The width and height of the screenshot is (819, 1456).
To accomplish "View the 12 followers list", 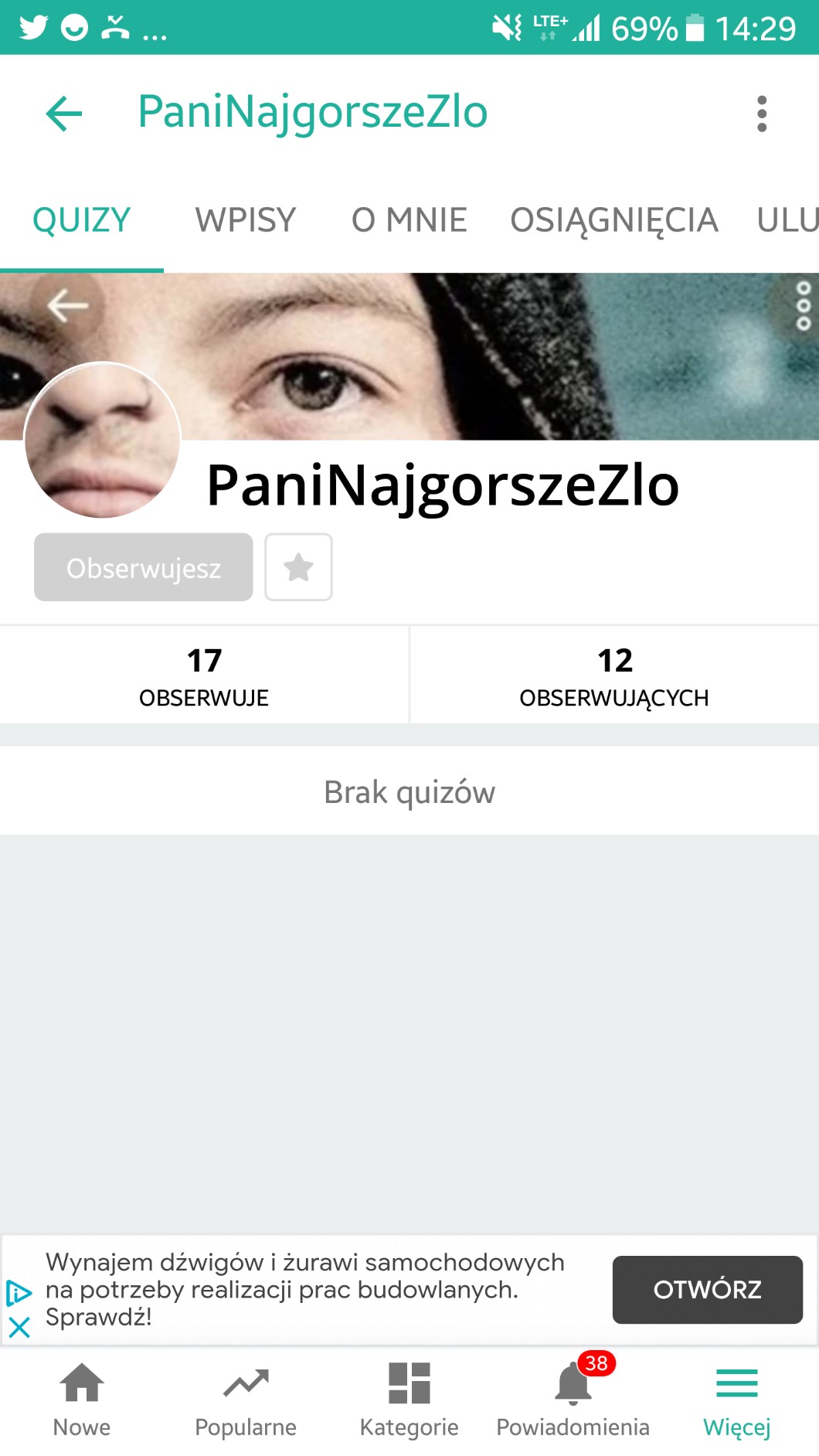I will [x=614, y=675].
